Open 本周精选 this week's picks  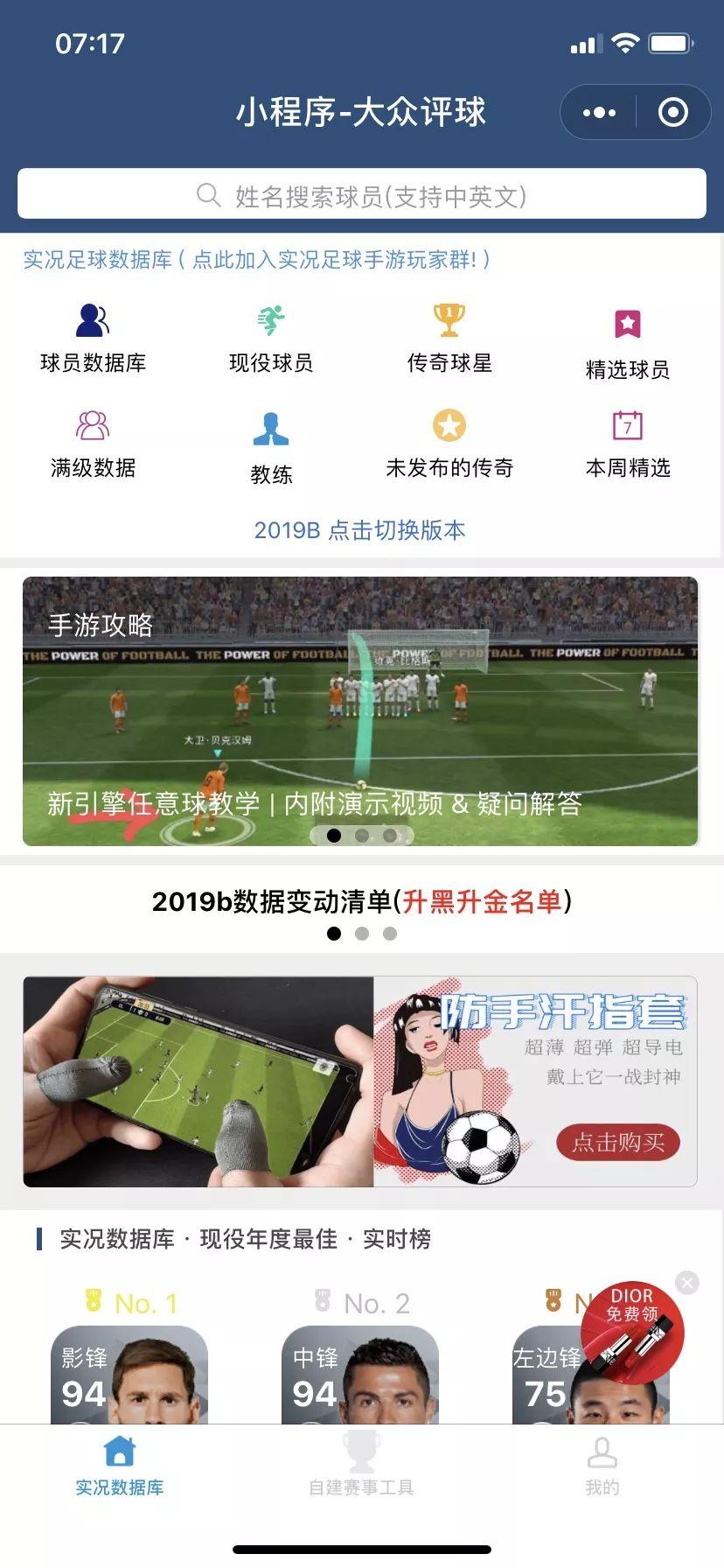[628, 444]
